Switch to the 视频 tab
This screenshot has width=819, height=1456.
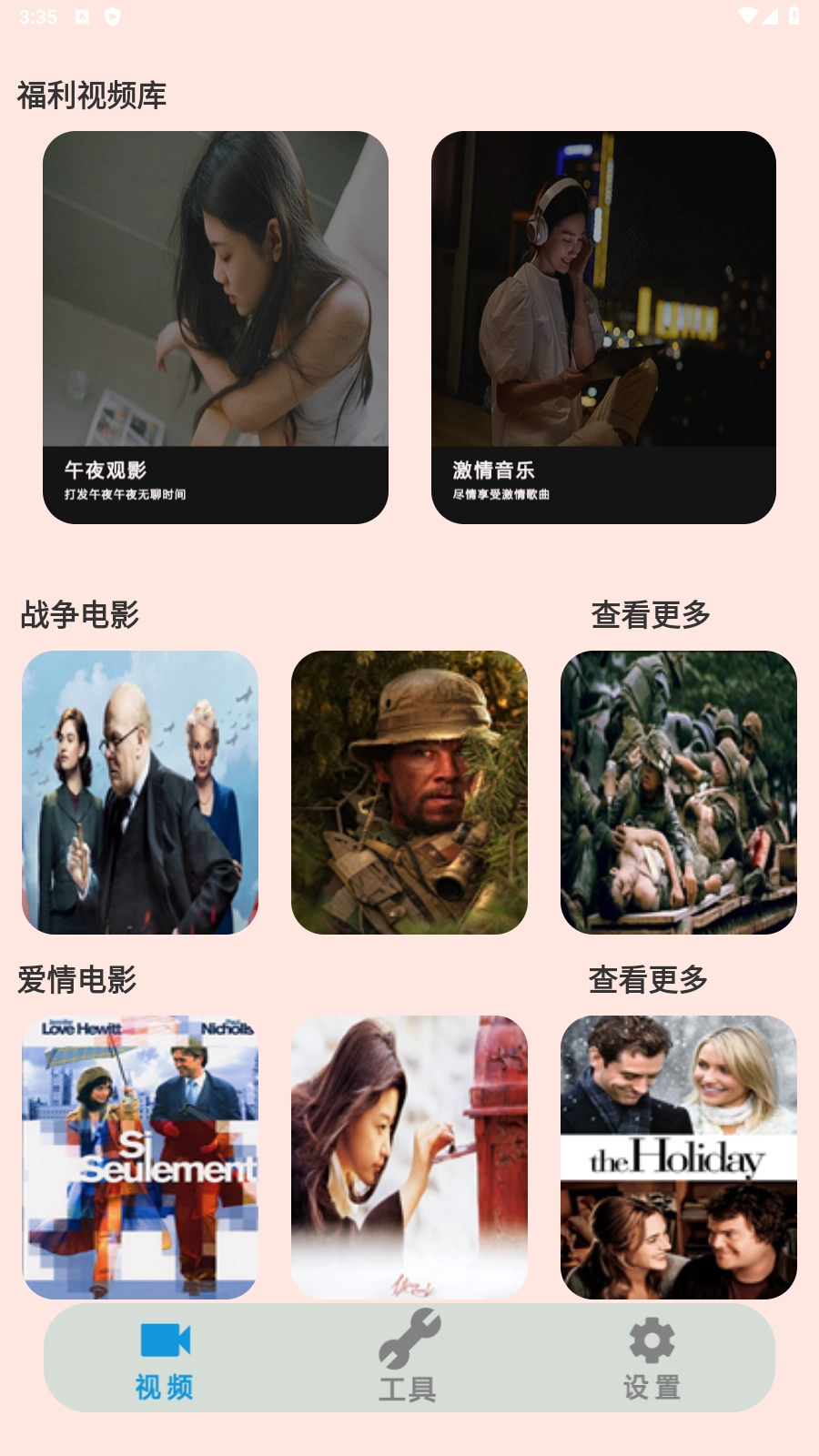pyautogui.click(x=165, y=1359)
